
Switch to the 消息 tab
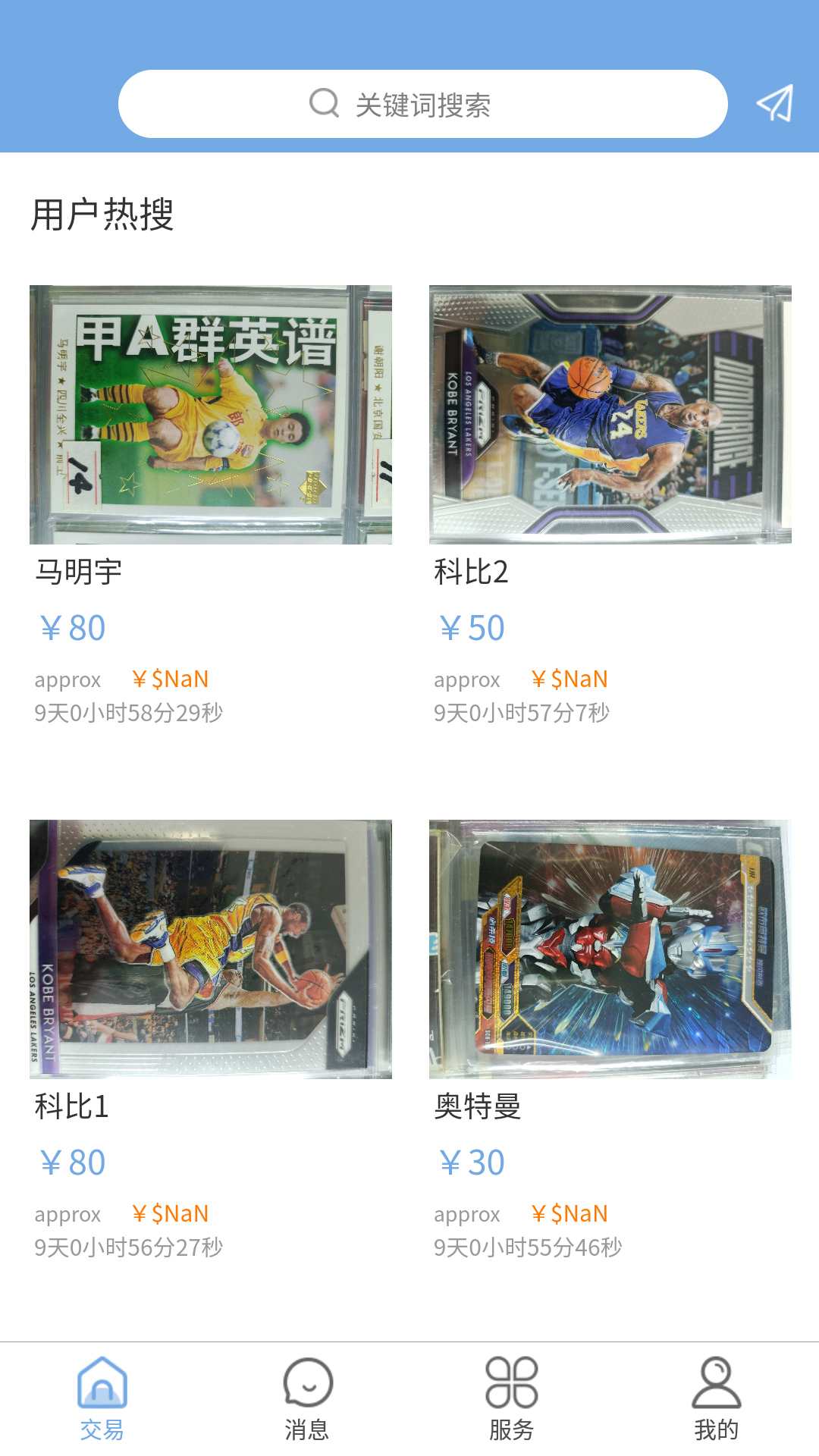coord(307,1398)
